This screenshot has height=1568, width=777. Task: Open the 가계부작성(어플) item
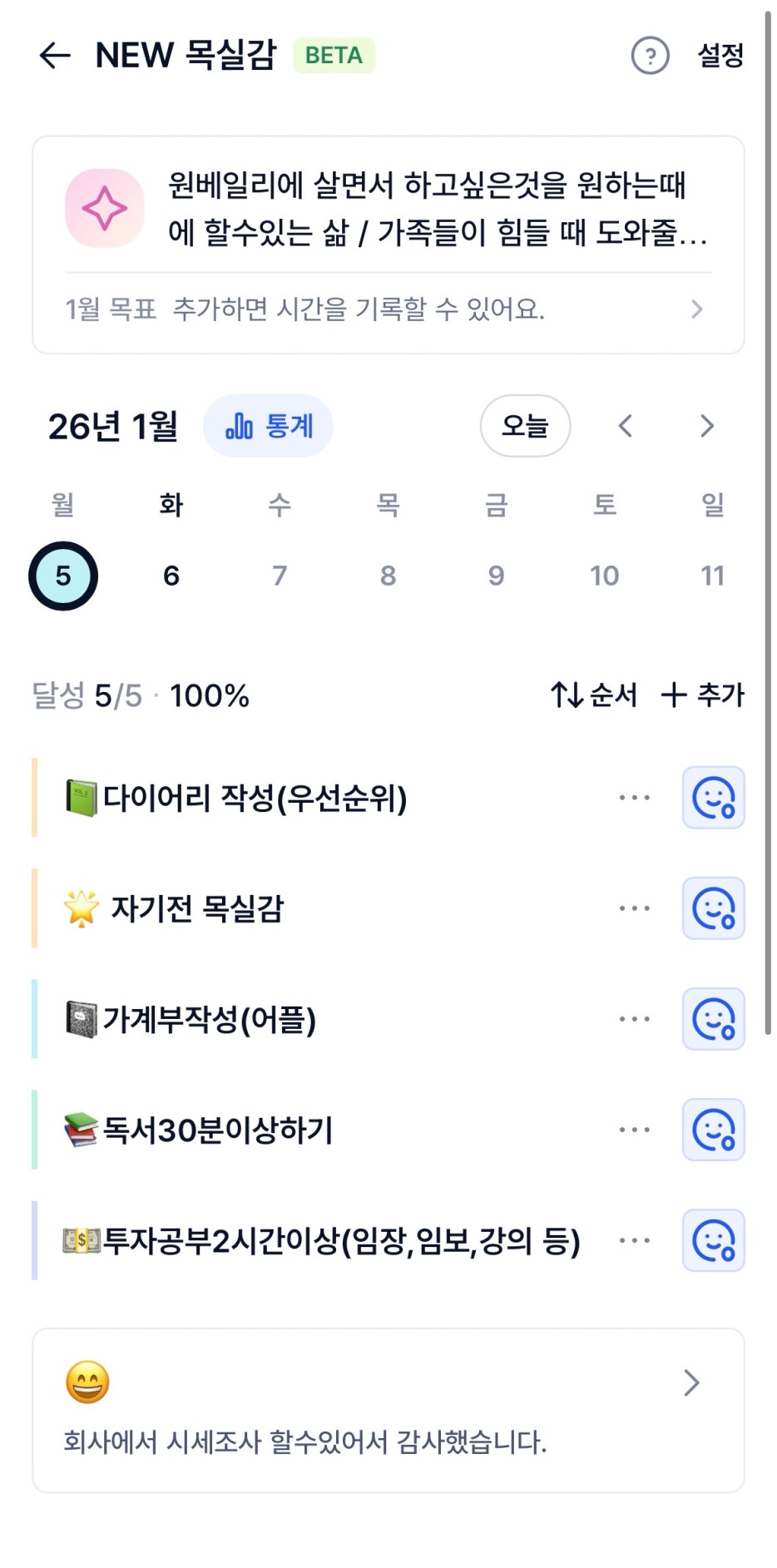210,1019
